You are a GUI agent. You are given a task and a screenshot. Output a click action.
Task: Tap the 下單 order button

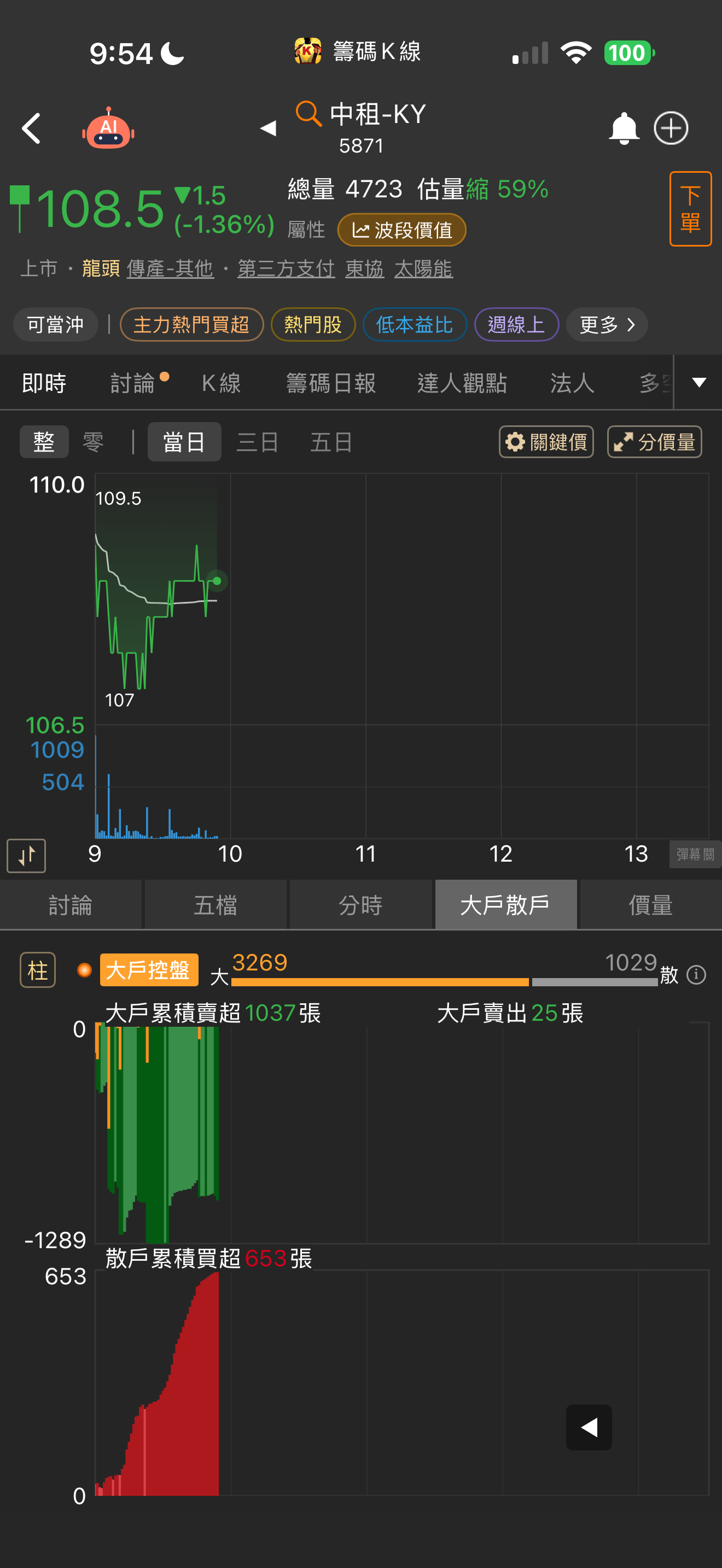click(x=690, y=209)
